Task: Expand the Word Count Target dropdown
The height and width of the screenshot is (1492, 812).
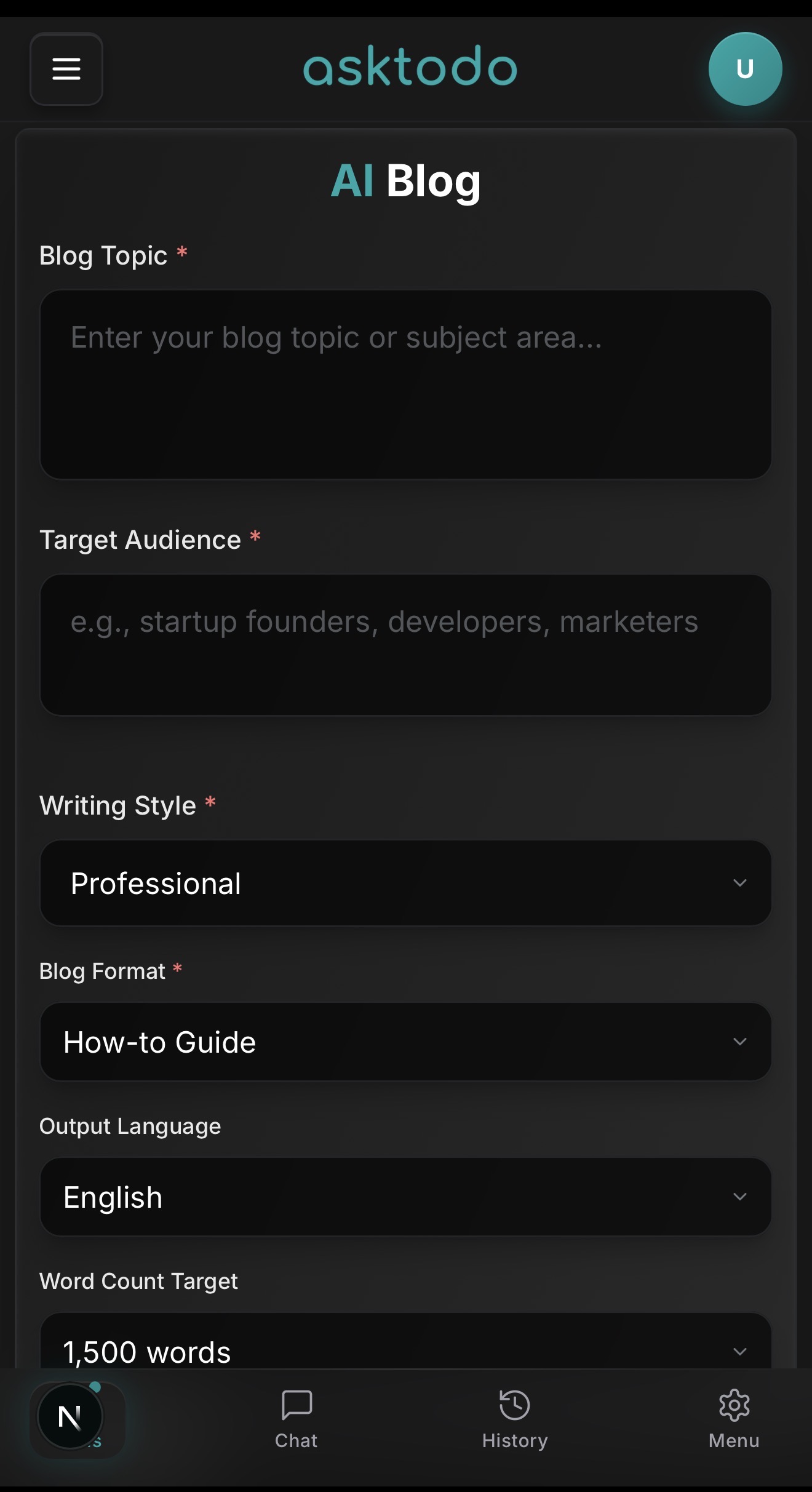Action: click(406, 1352)
